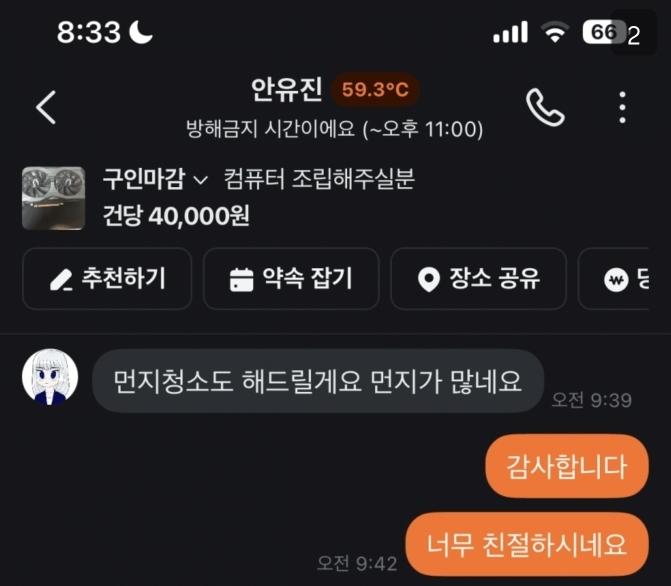Open the three-dot overflow menu

pyautogui.click(x=622, y=107)
